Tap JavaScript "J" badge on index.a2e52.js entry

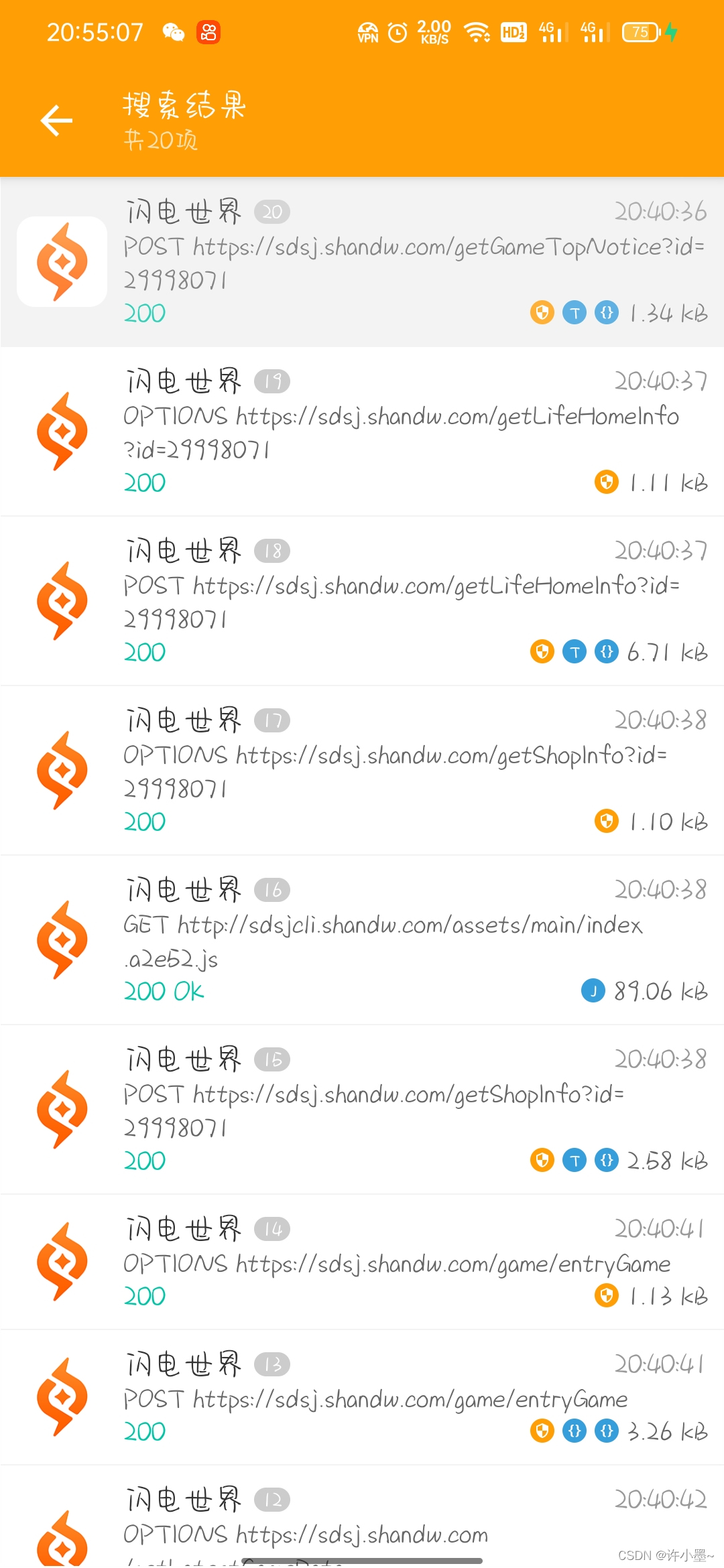click(593, 991)
